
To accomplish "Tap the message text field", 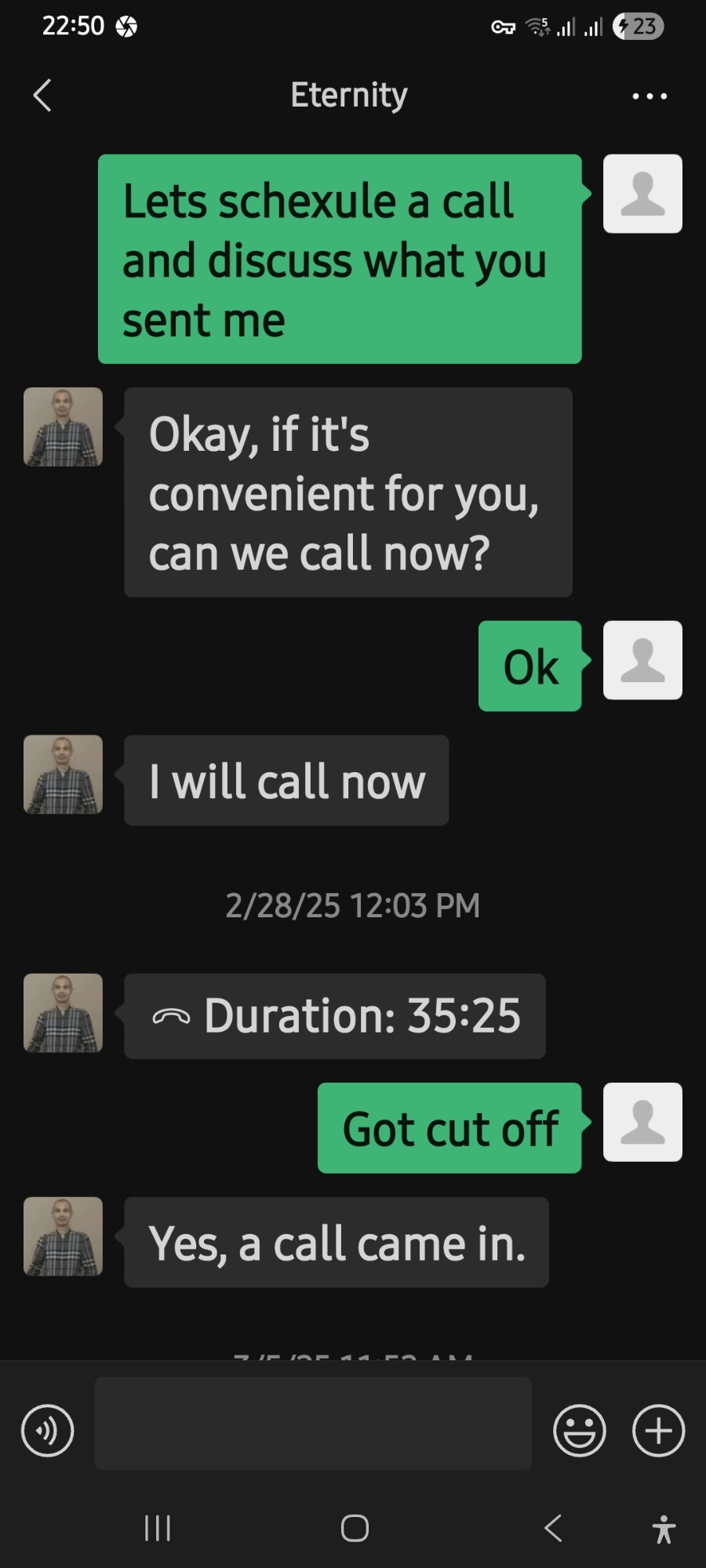I will (313, 1423).
